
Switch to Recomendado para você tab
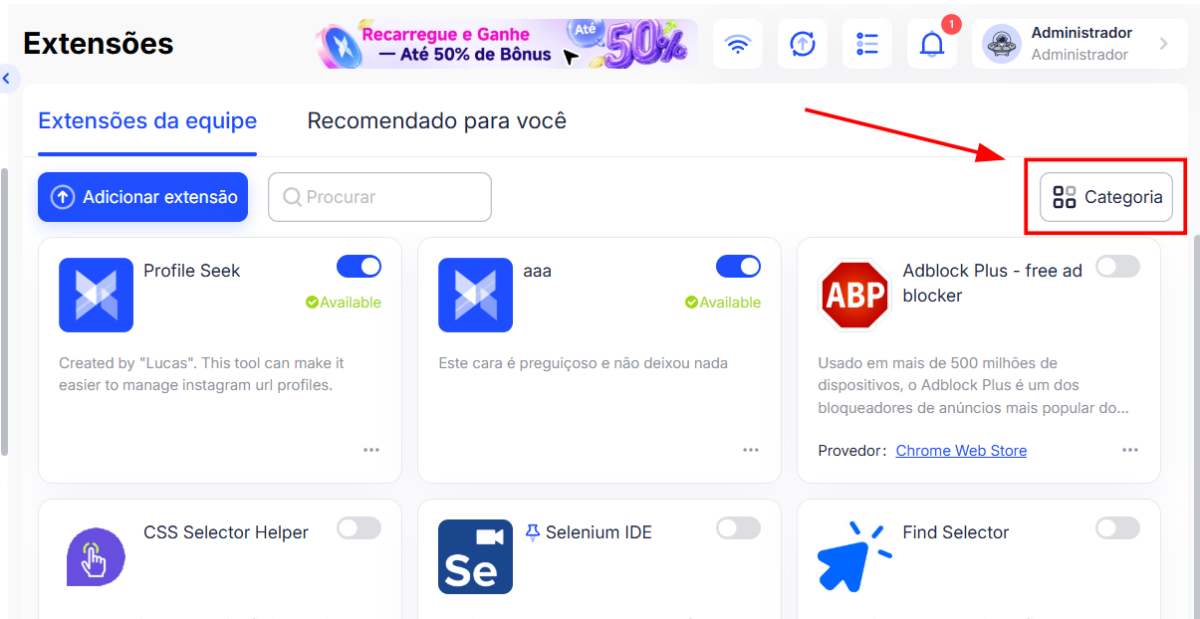[x=437, y=121]
